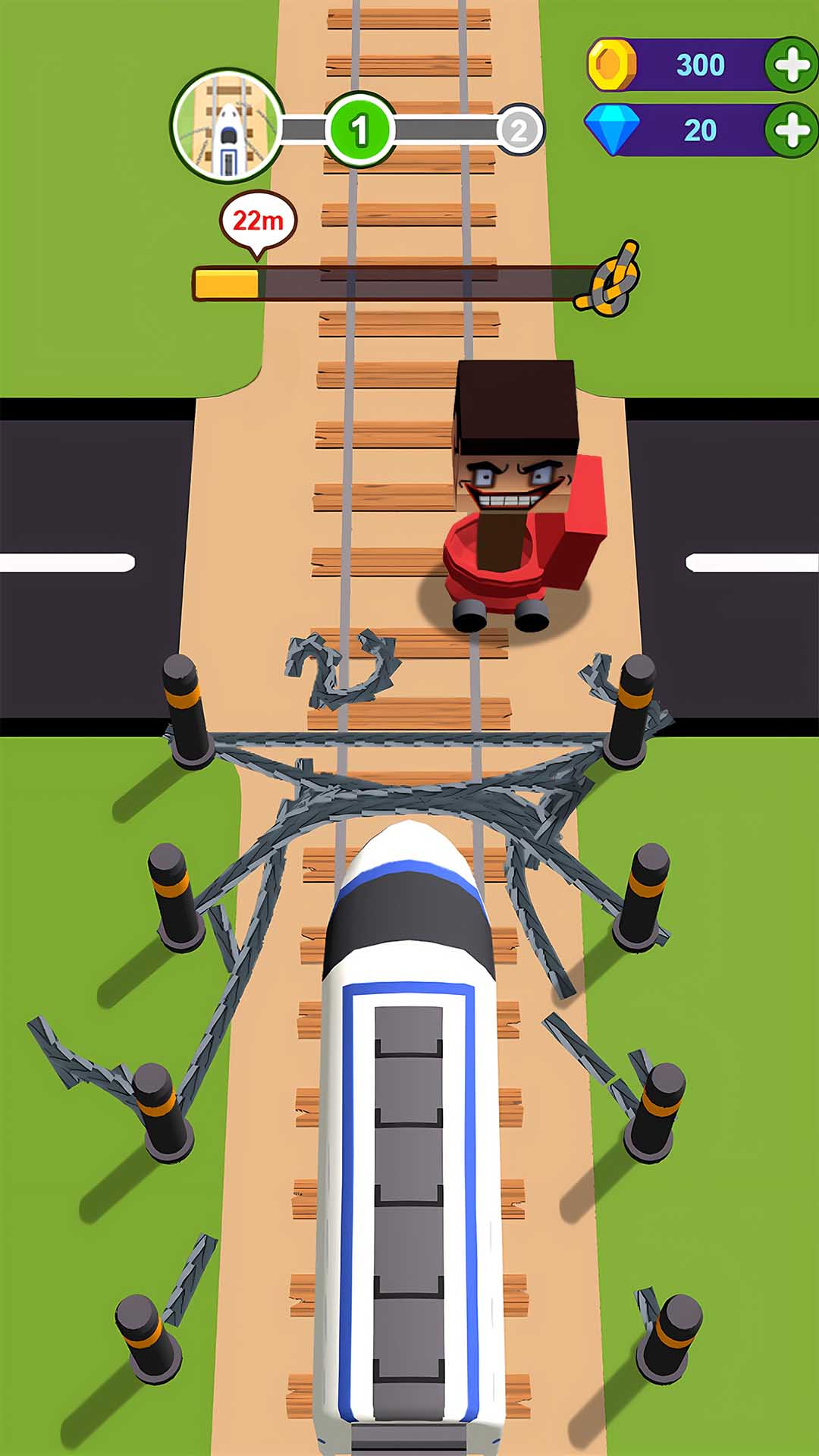Add more coins with the plus button
The width and height of the screenshot is (819, 1456).
pos(792,65)
